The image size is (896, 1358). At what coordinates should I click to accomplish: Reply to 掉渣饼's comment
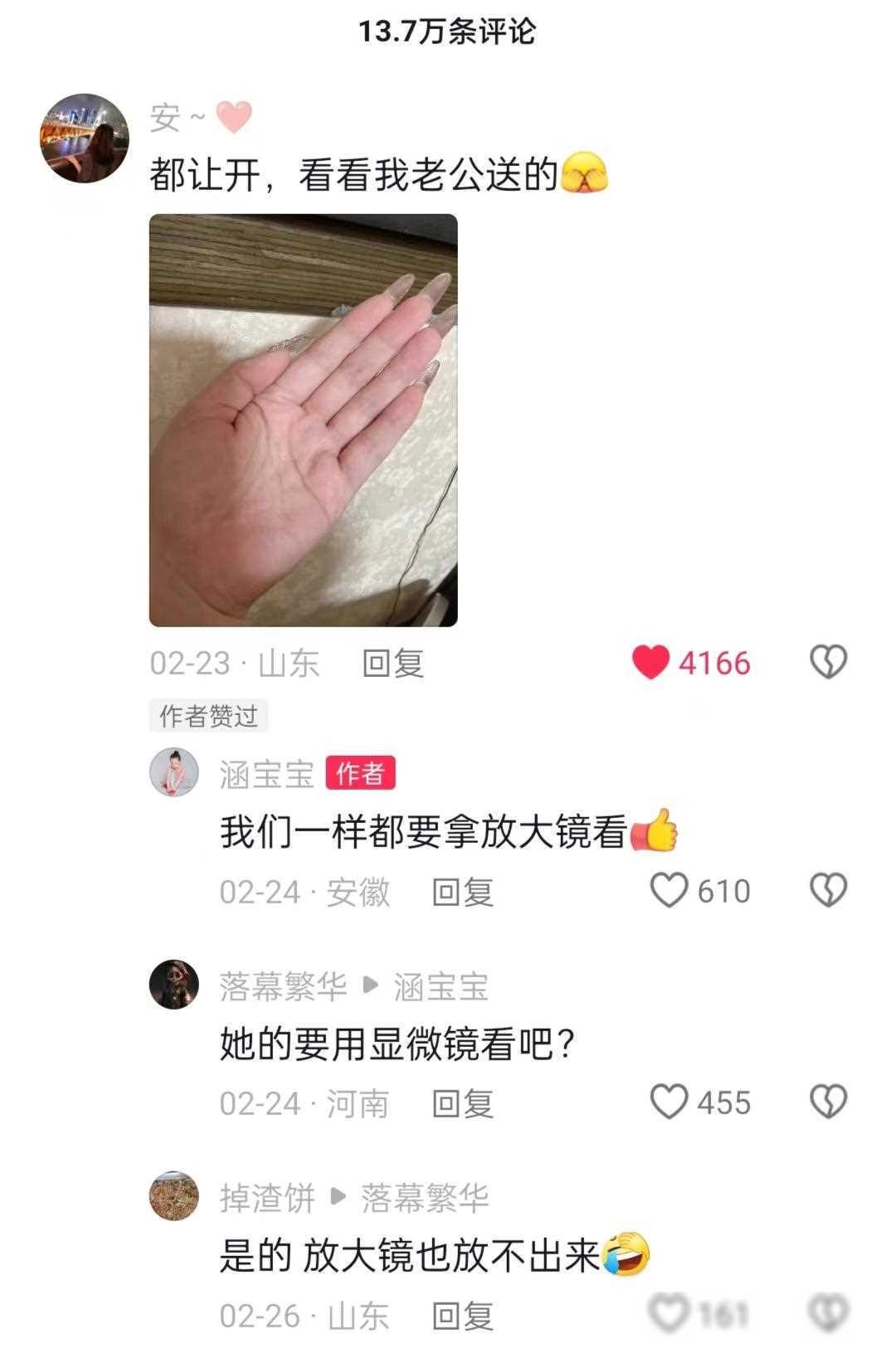coord(462,1316)
